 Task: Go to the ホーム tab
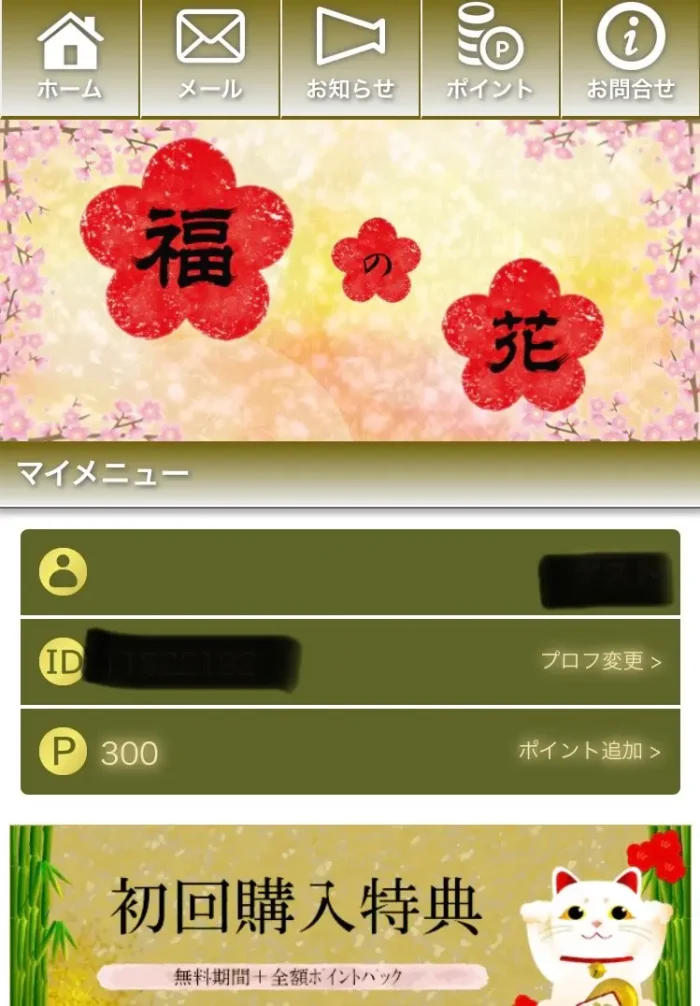(70, 57)
